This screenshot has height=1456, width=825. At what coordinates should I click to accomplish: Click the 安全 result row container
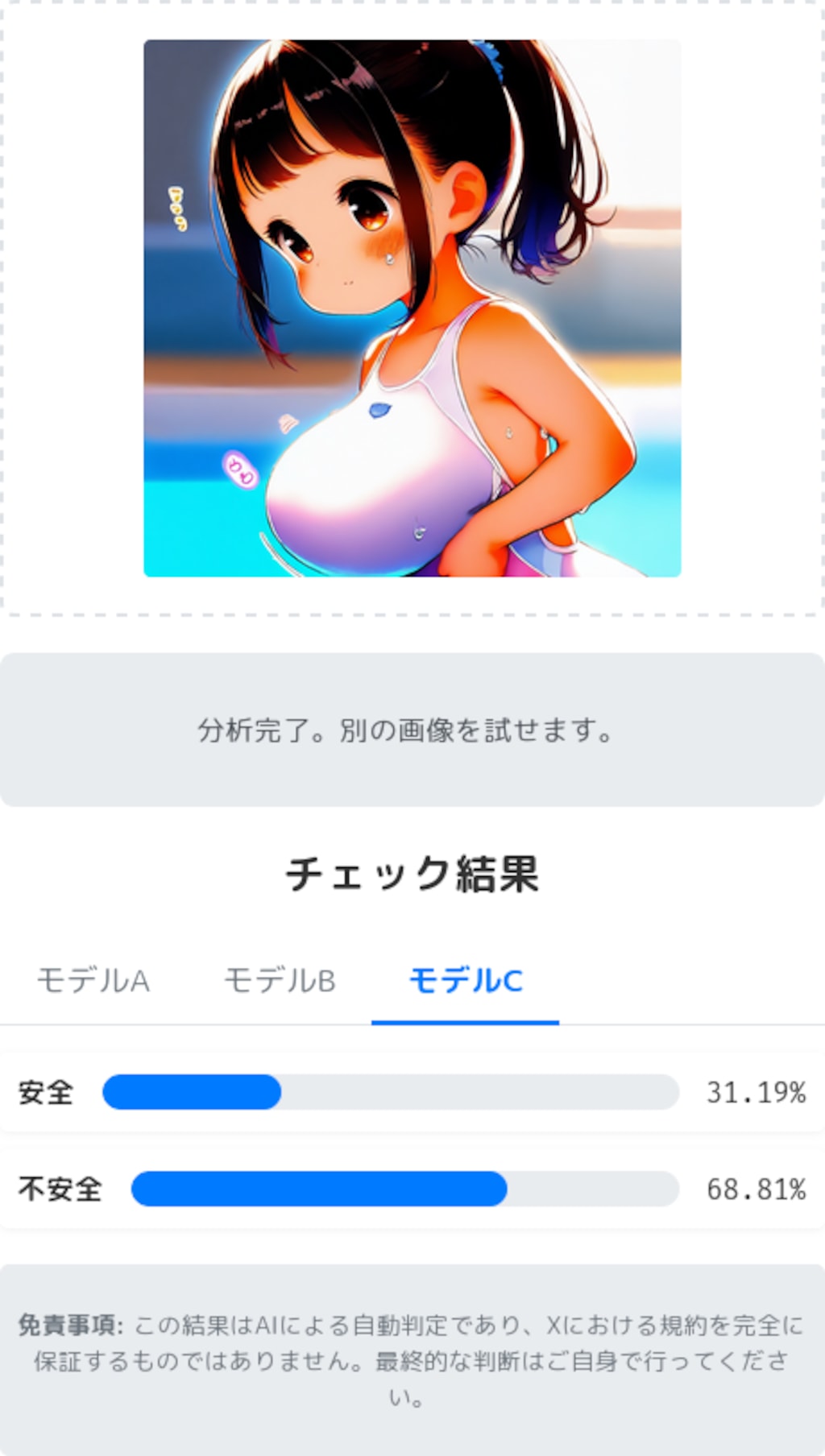coord(412,1094)
